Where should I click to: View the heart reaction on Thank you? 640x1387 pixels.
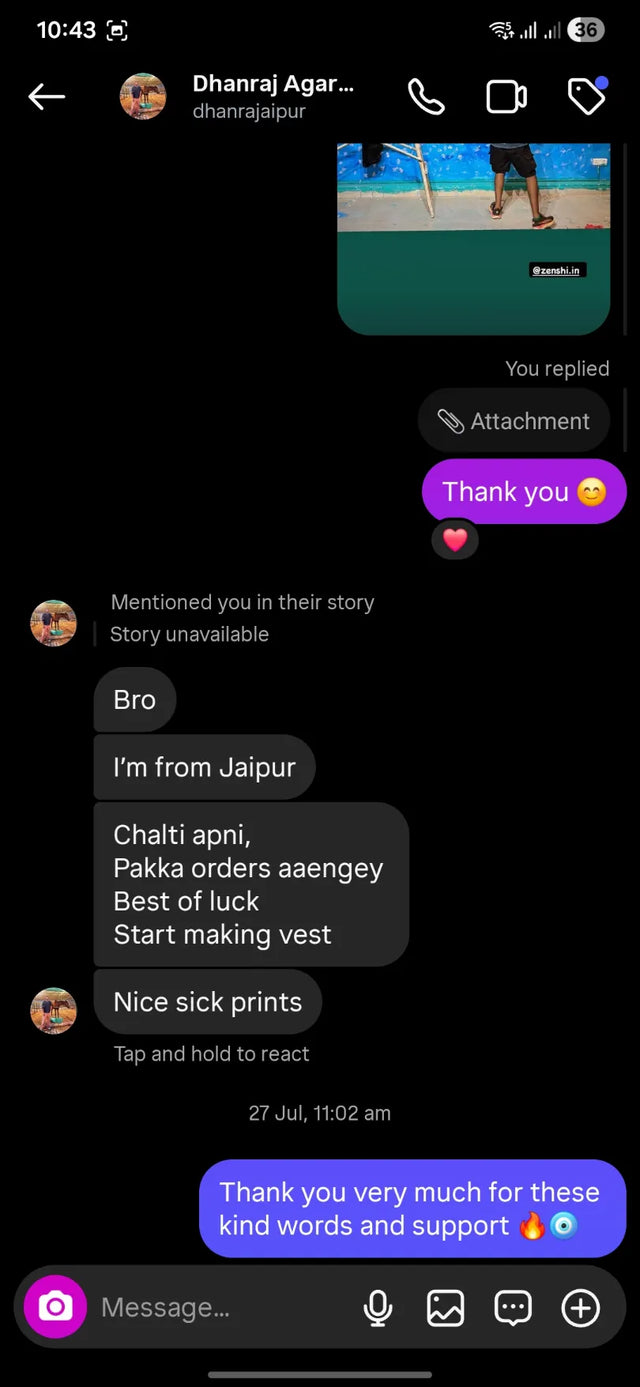point(455,541)
